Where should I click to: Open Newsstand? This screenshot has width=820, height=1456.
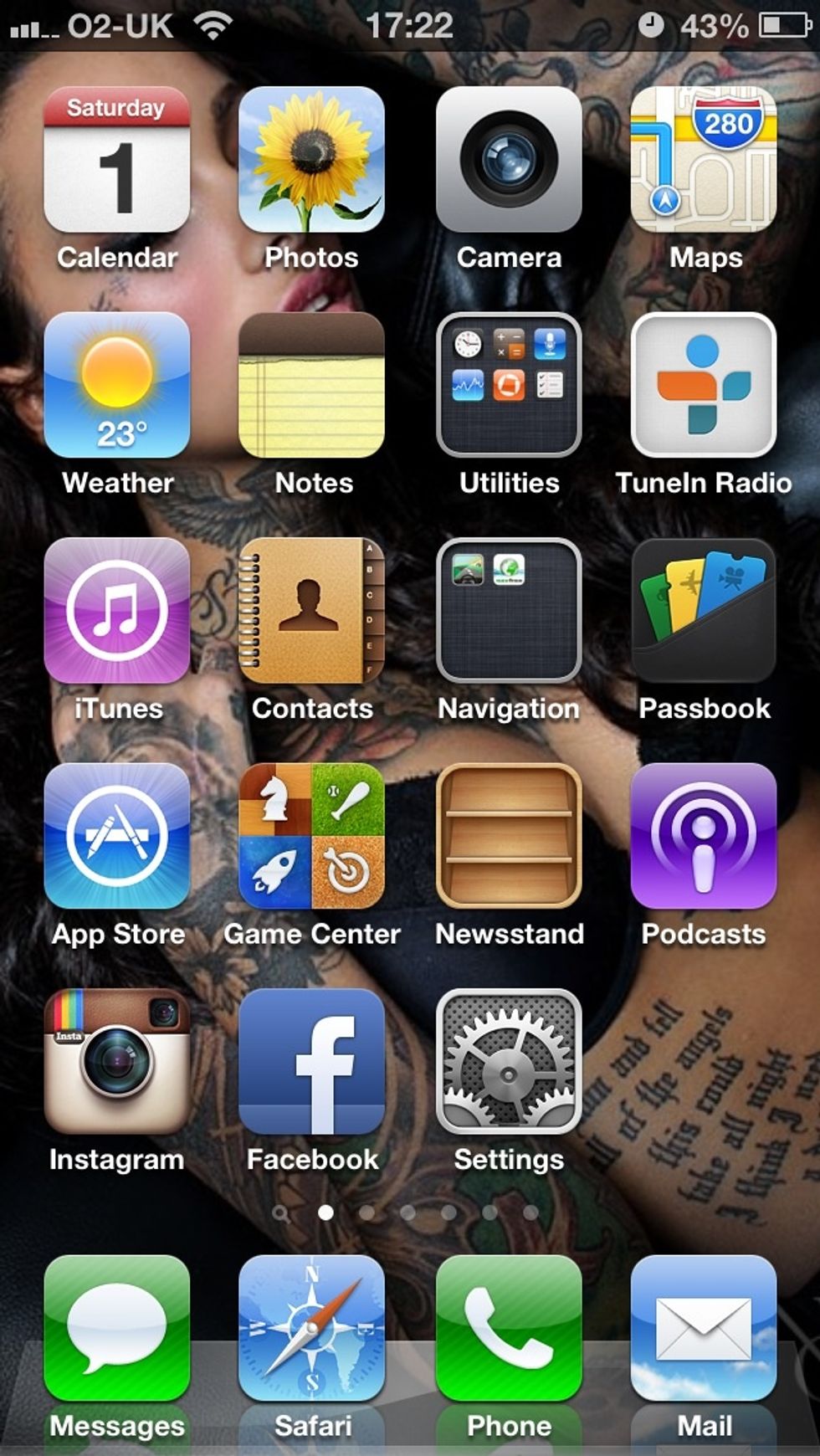[x=509, y=836]
